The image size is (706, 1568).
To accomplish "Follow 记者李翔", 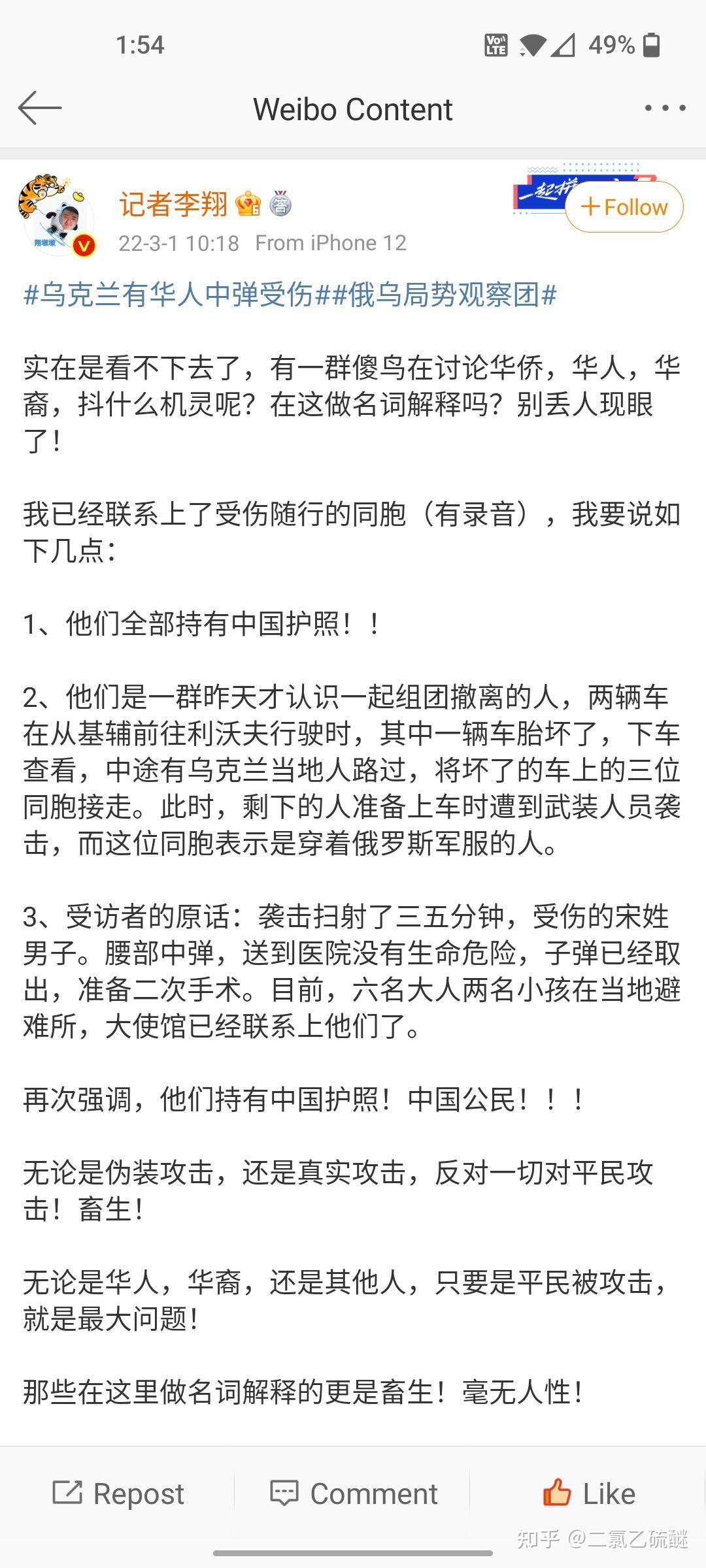I will [x=624, y=207].
